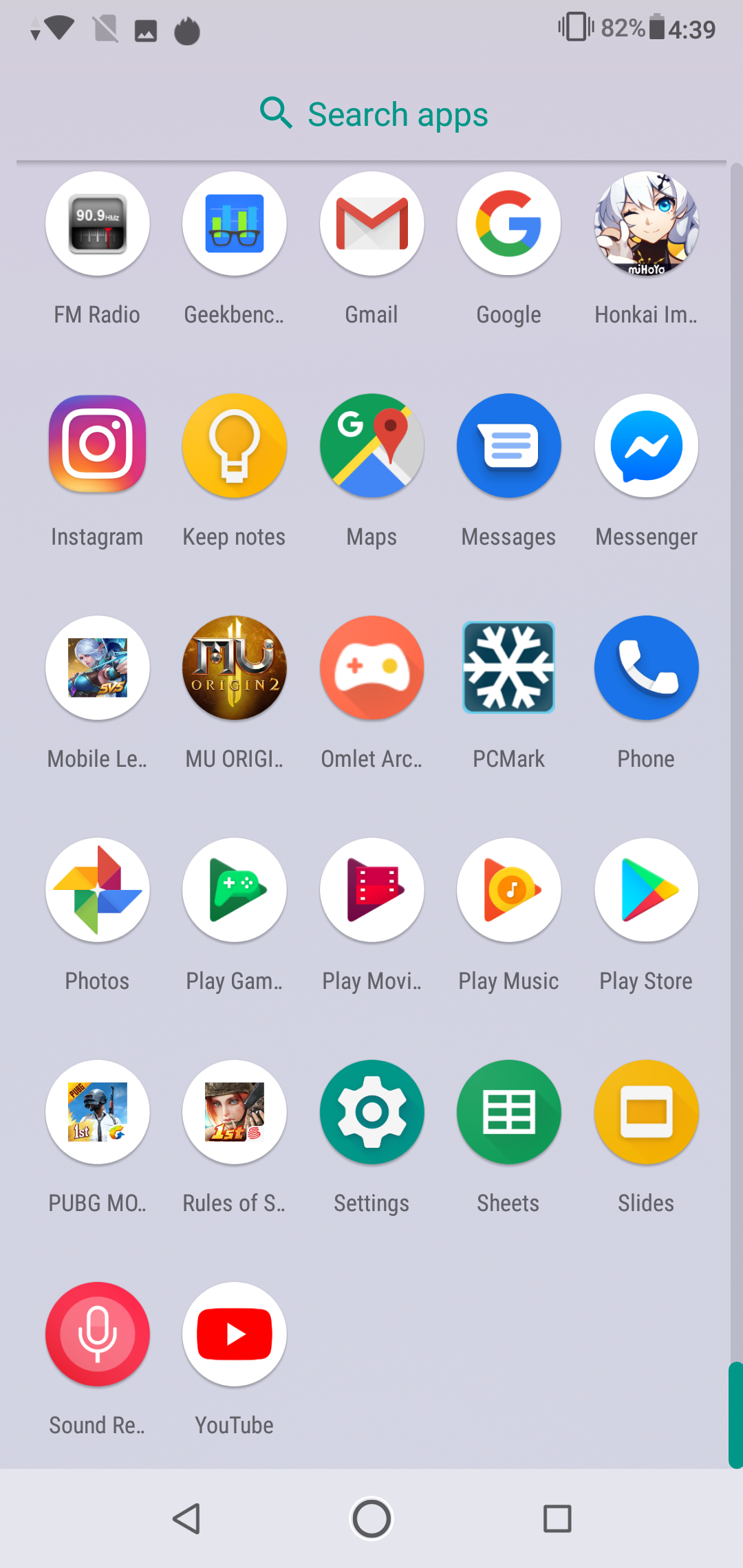Open device Settings
Screen dimensions: 743x1568
point(371,1112)
